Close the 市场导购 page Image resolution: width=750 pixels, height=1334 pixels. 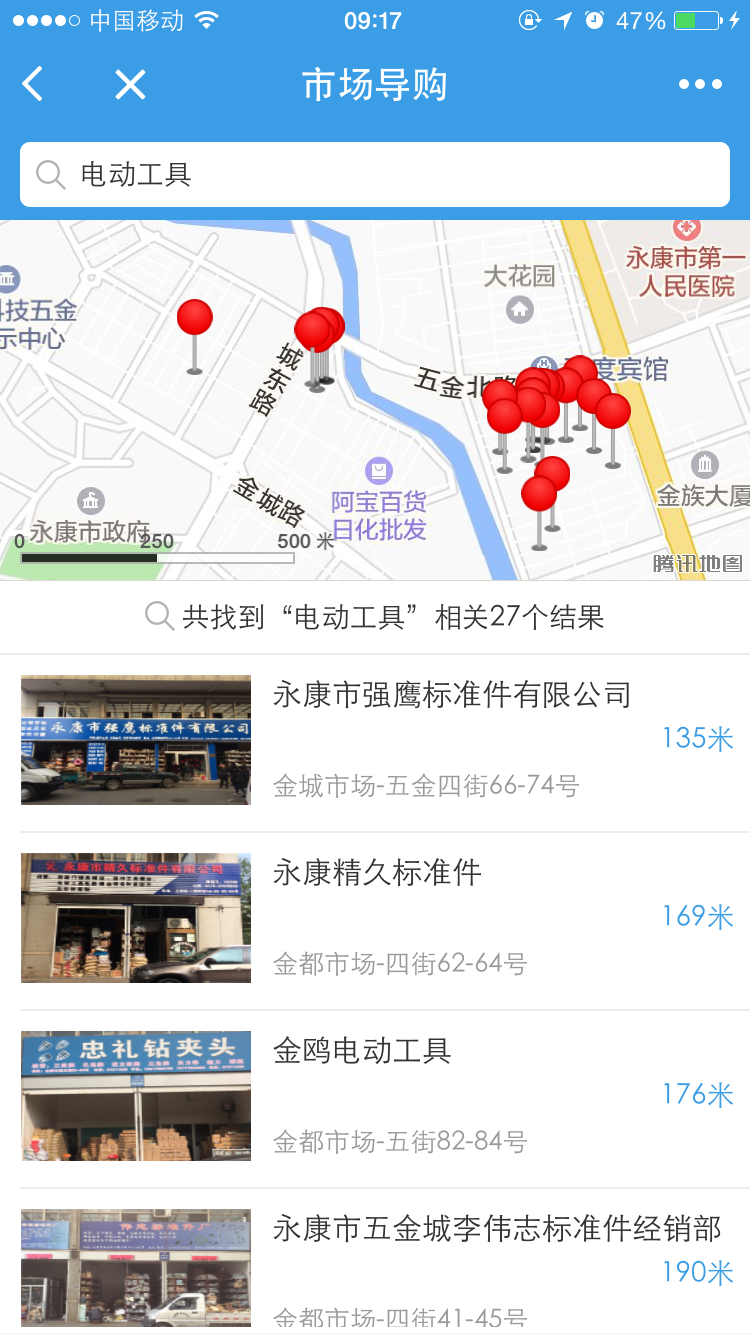pos(130,85)
